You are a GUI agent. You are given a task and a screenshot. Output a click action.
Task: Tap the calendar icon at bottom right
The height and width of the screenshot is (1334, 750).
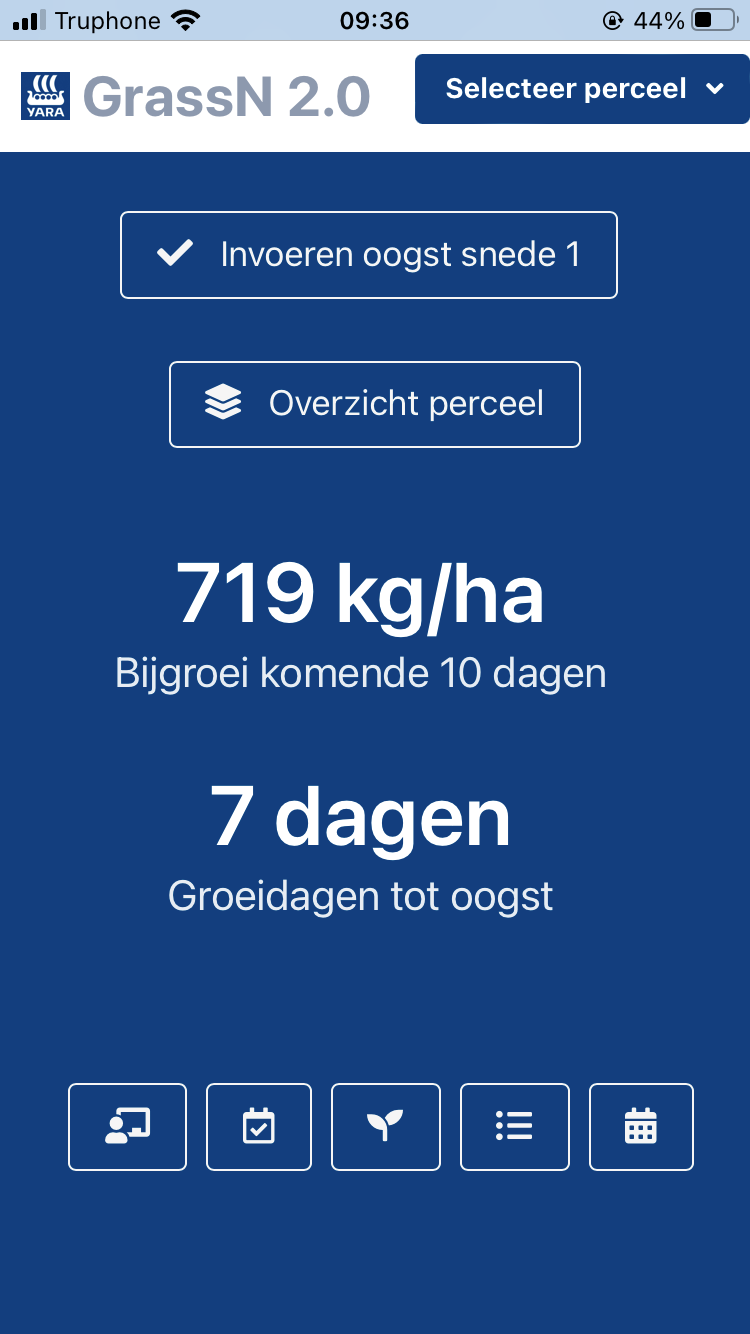(x=641, y=1126)
